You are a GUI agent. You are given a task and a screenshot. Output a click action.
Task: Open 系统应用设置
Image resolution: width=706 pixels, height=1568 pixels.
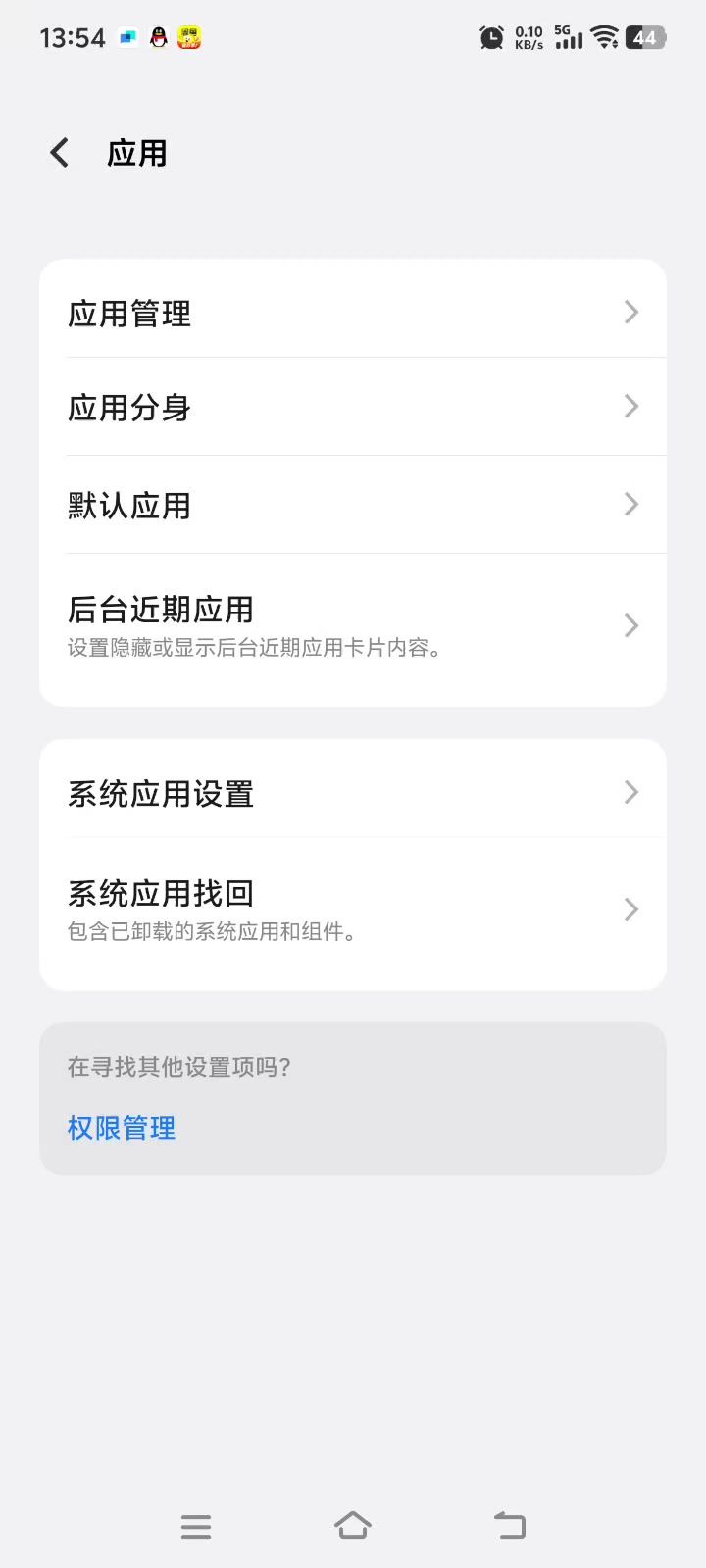[353, 793]
